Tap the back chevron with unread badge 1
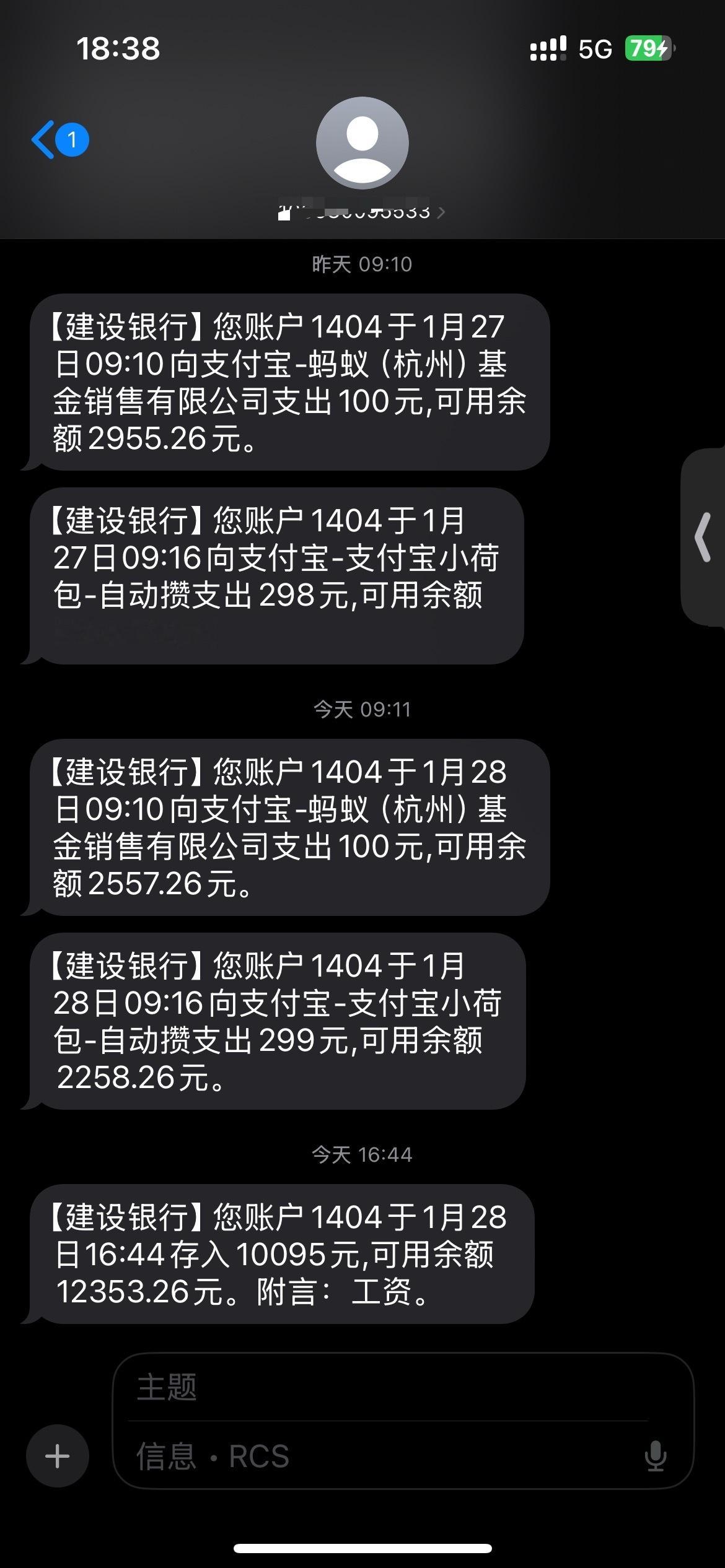This screenshot has width=725, height=1568. pos(59,139)
